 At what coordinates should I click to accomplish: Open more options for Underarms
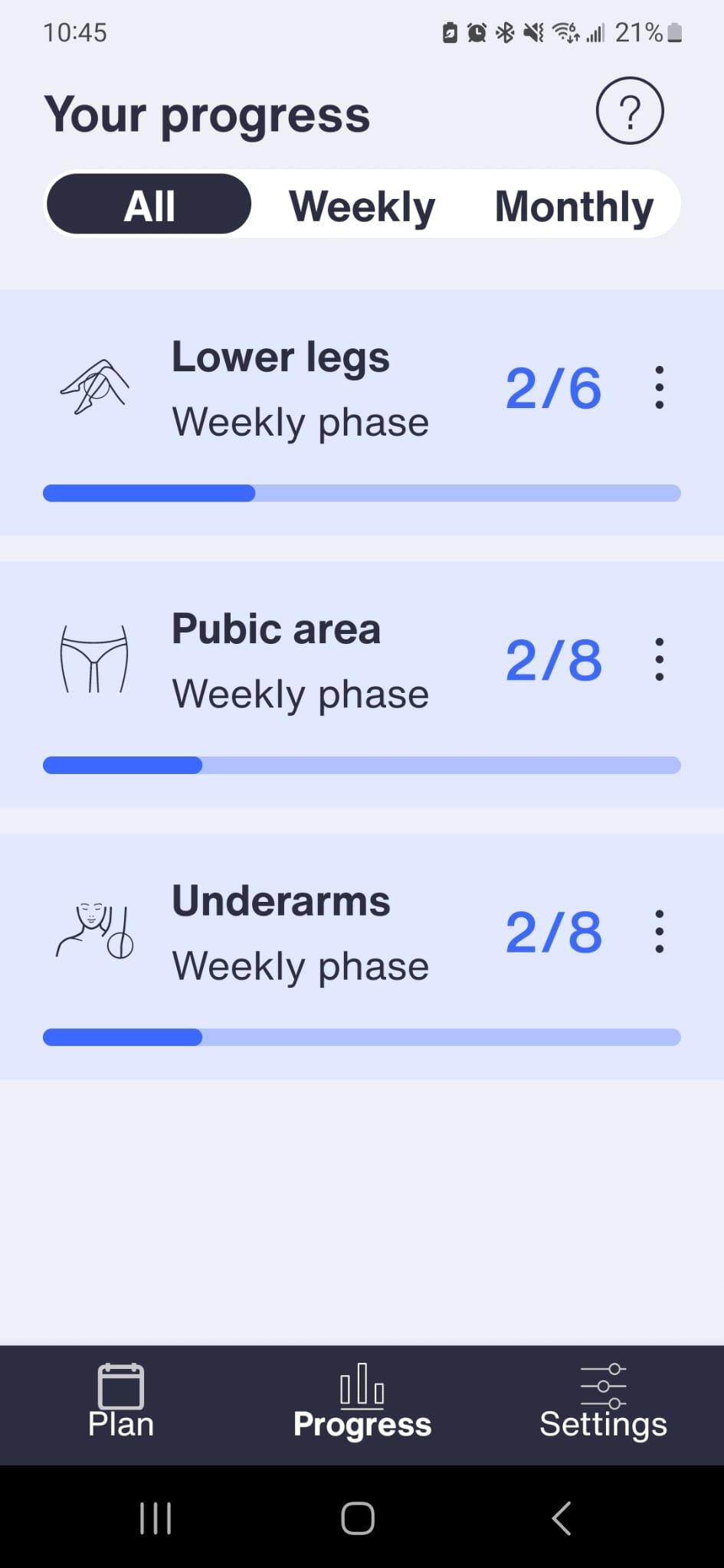coord(659,931)
